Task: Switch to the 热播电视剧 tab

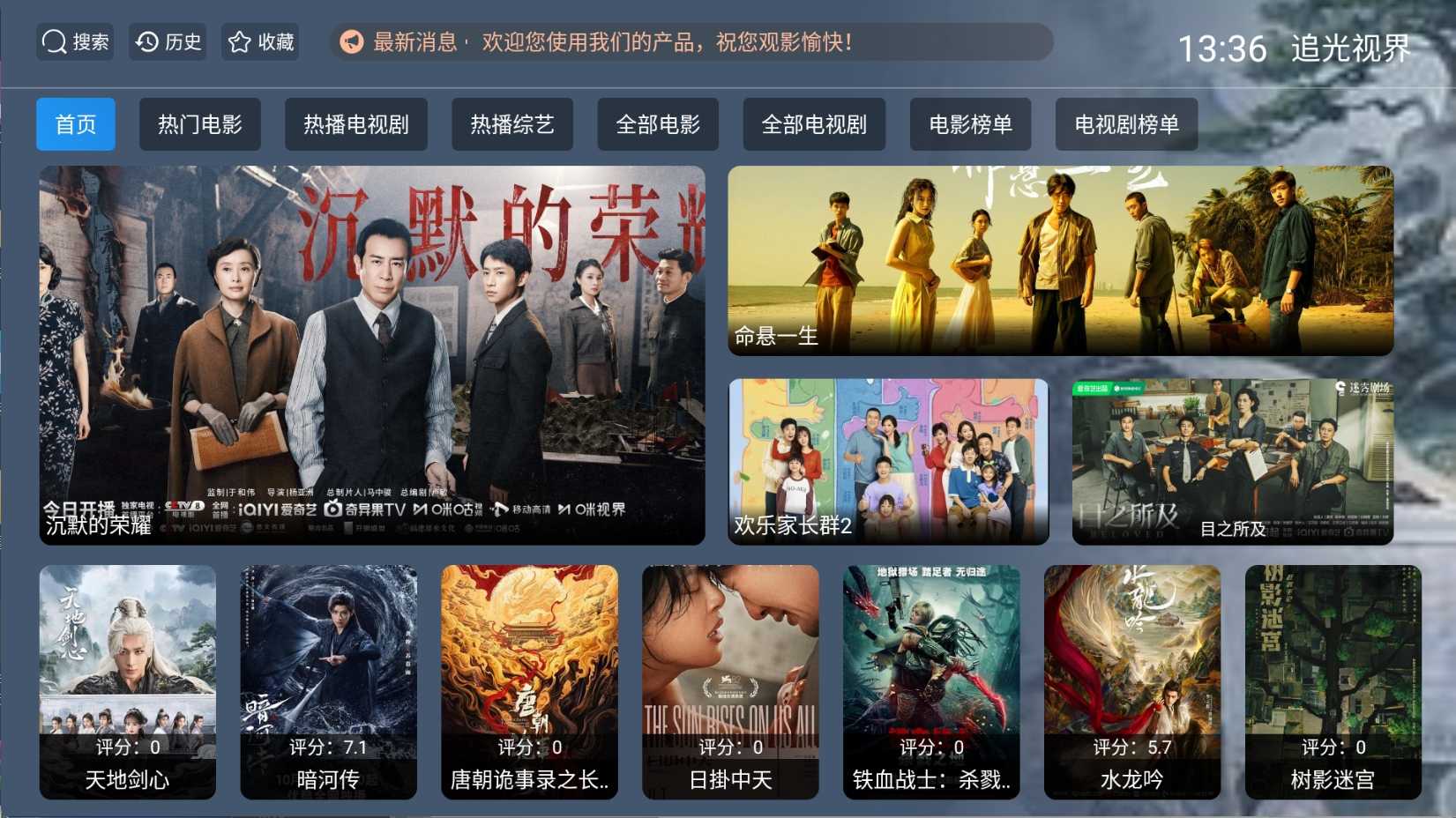Action: pos(356,124)
